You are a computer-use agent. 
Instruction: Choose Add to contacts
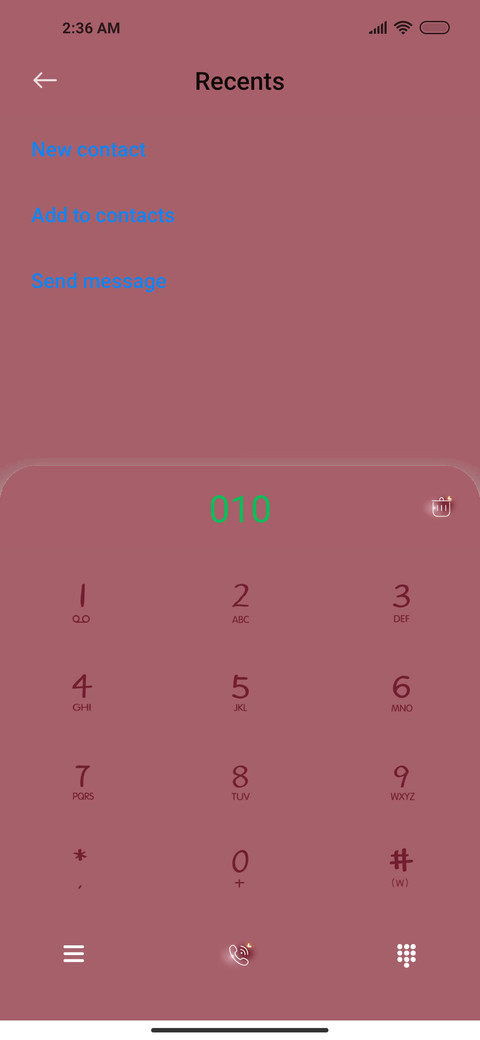(103, 215)
